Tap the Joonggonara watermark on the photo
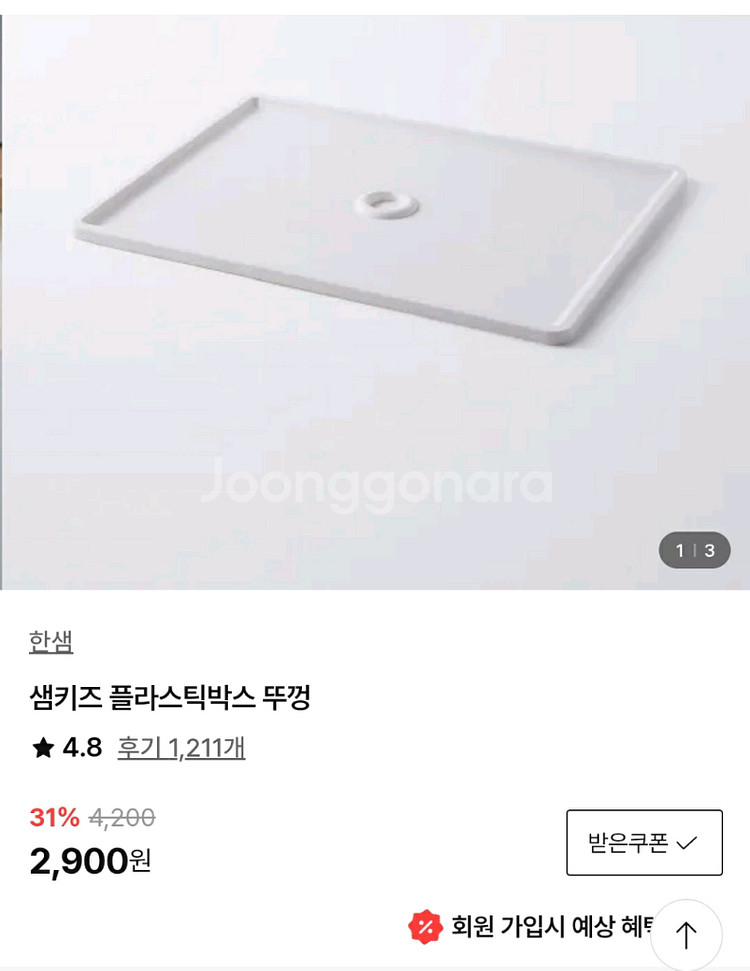The width and height of the screenshot is (750, 971). [375, 485]
